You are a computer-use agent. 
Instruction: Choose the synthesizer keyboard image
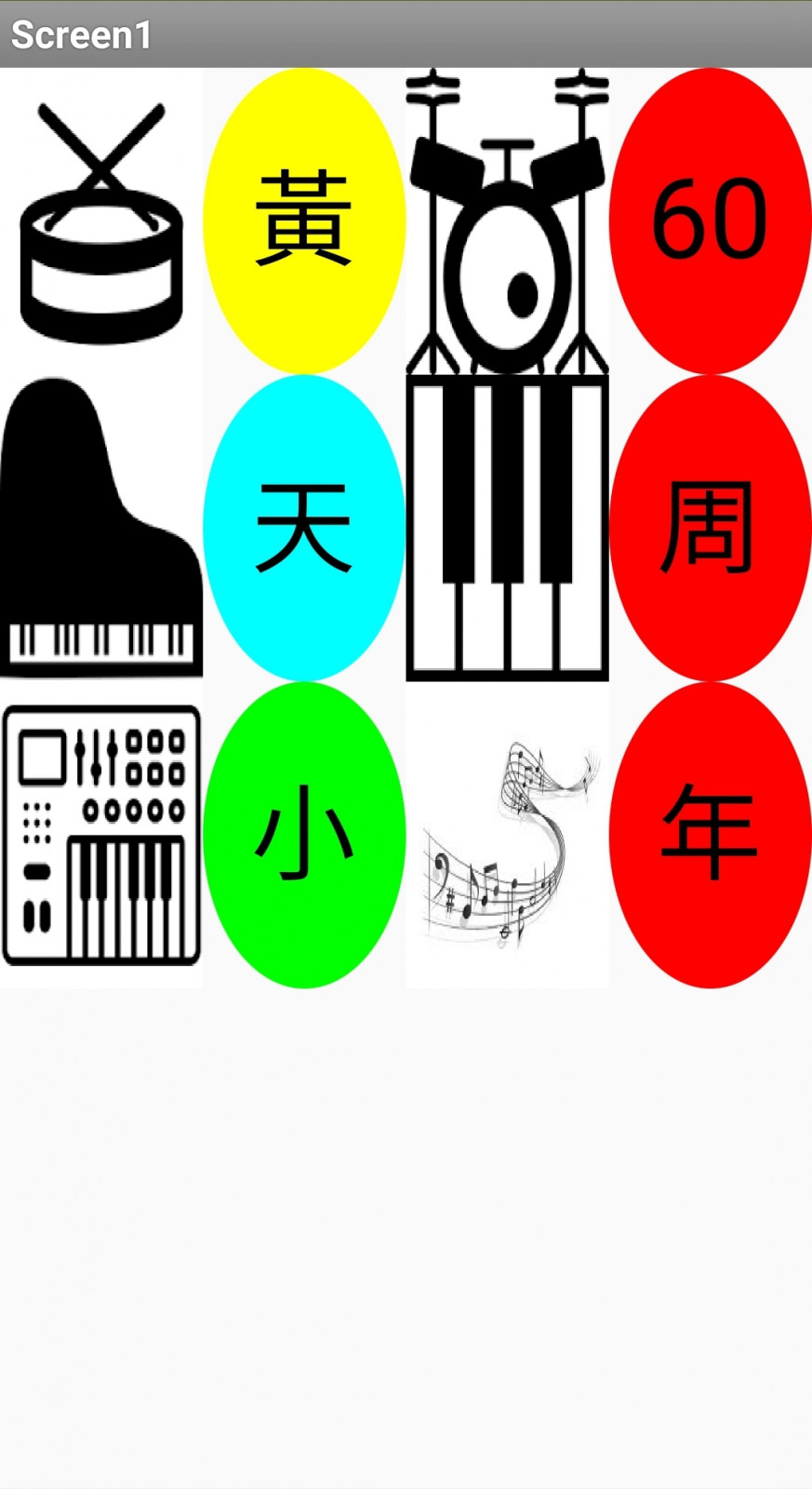[x=101, y=834]
